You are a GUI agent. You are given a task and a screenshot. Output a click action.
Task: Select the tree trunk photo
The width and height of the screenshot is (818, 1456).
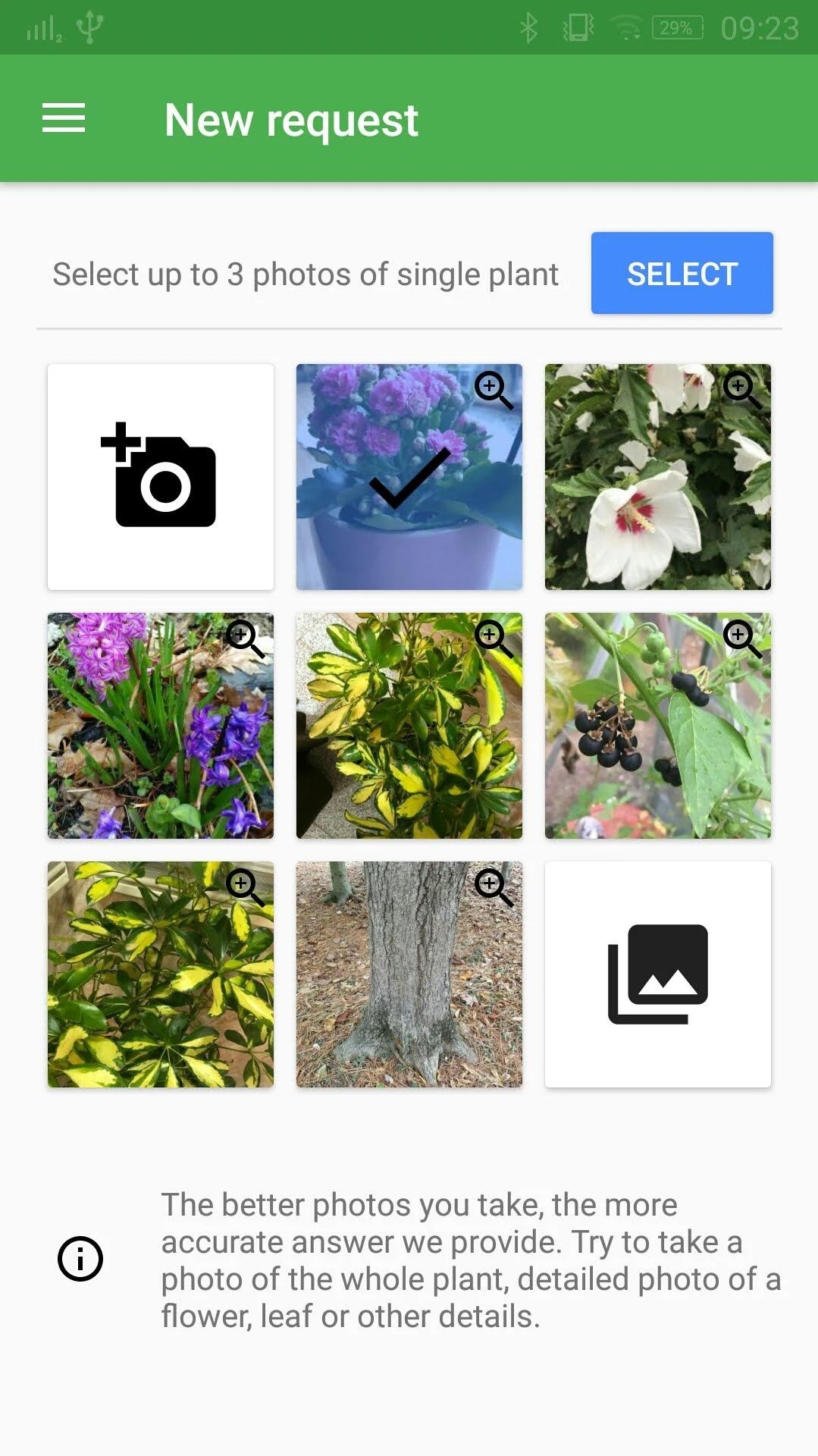tap(409, 974)
